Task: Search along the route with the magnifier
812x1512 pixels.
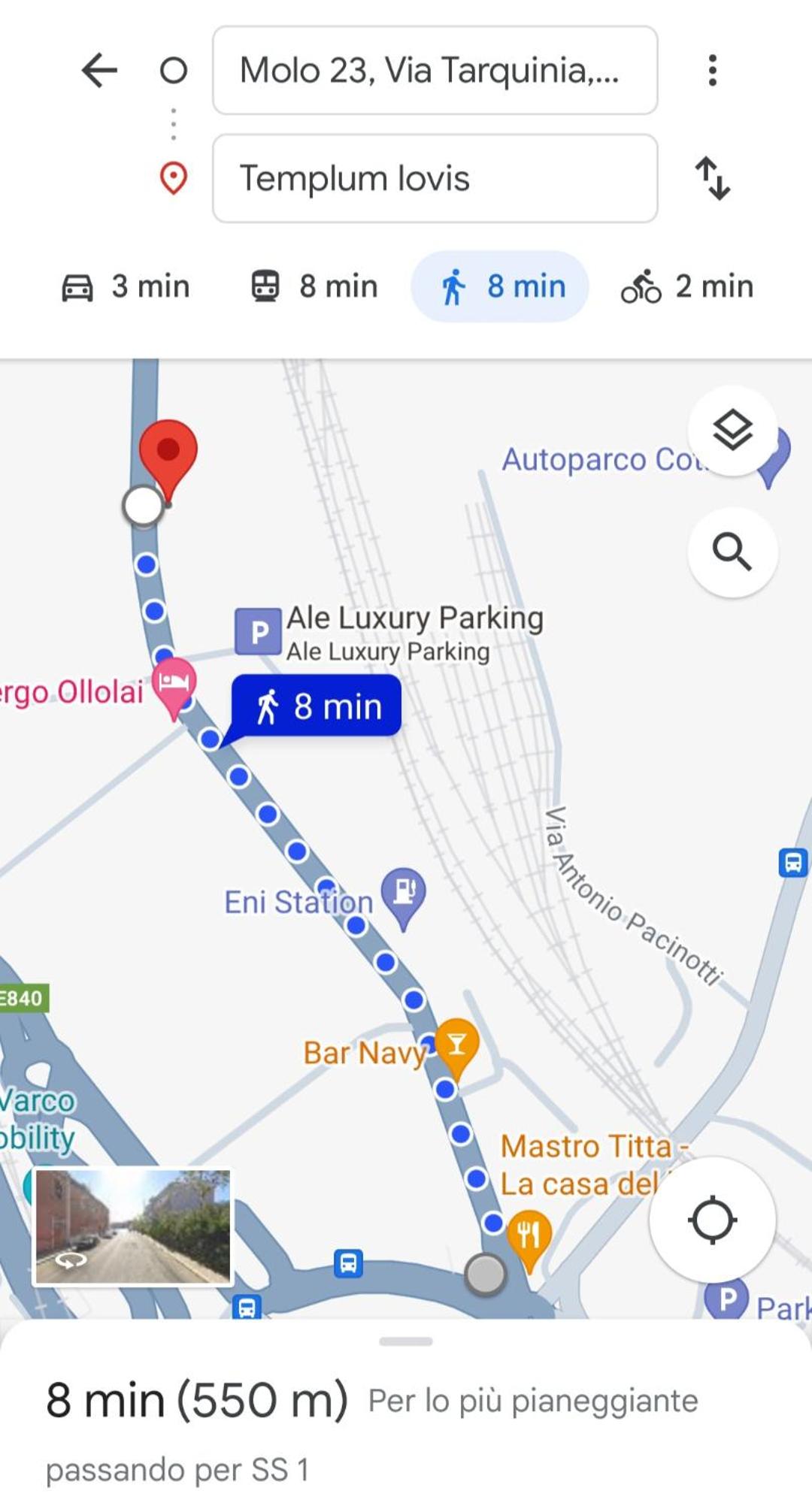Action: 732,552
